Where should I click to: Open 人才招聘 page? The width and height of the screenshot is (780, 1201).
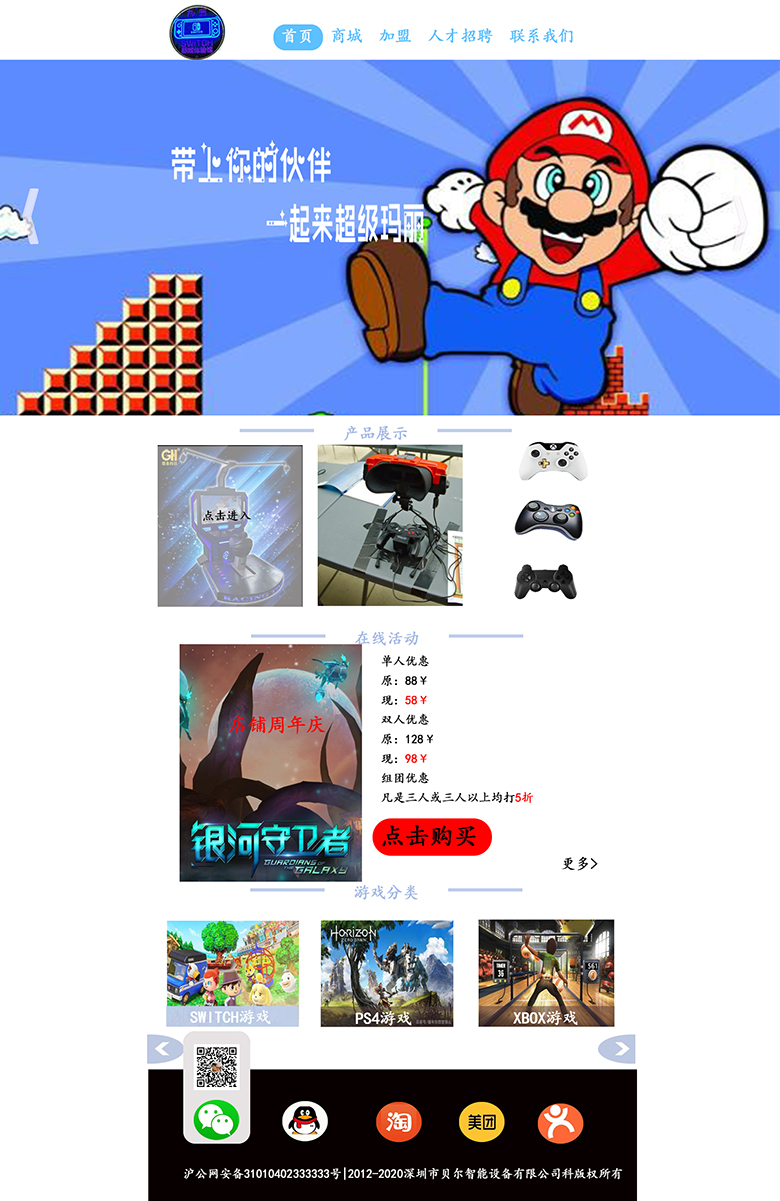click(x=460, y=37)
